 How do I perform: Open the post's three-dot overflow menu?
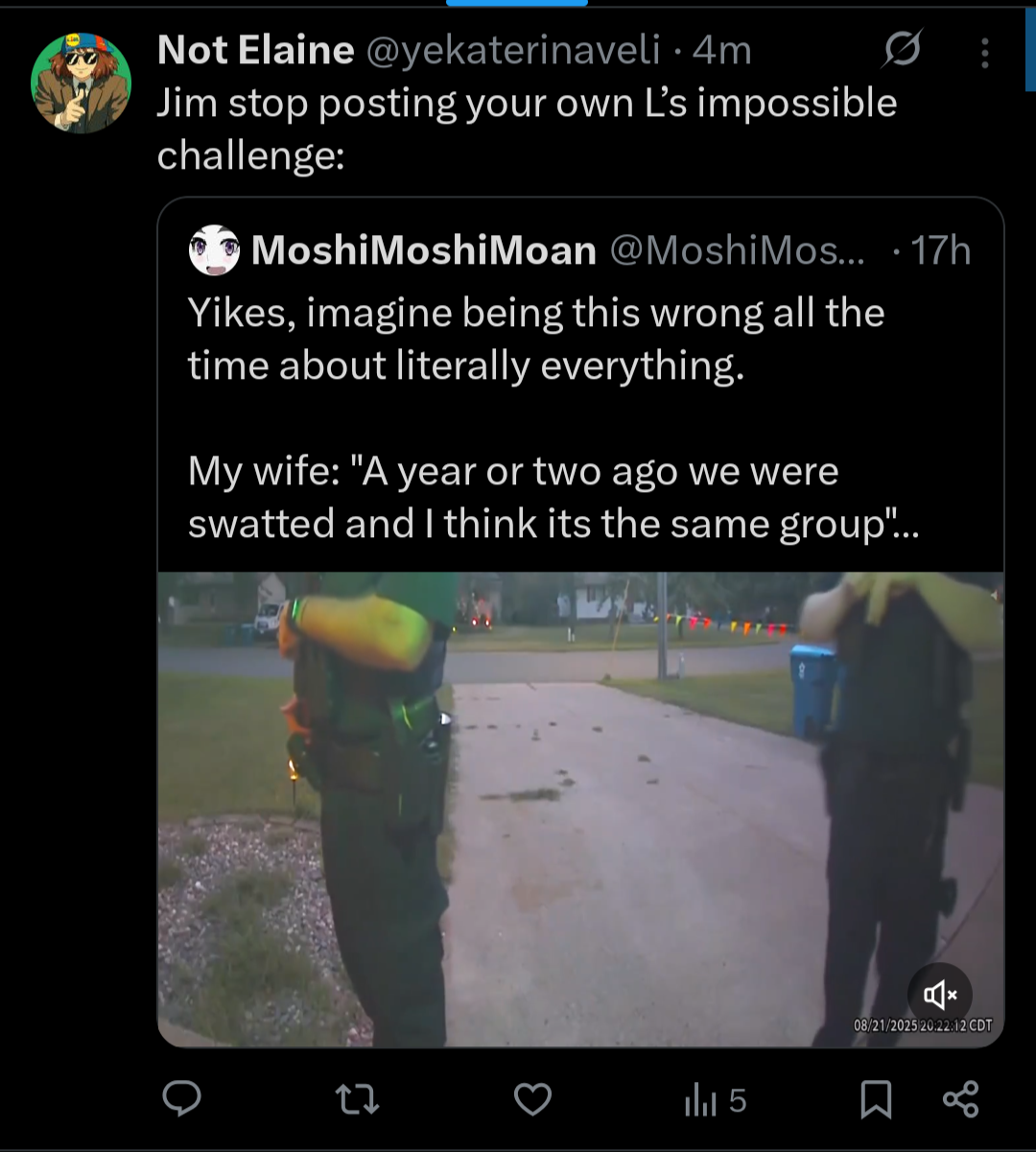[984, 53]
